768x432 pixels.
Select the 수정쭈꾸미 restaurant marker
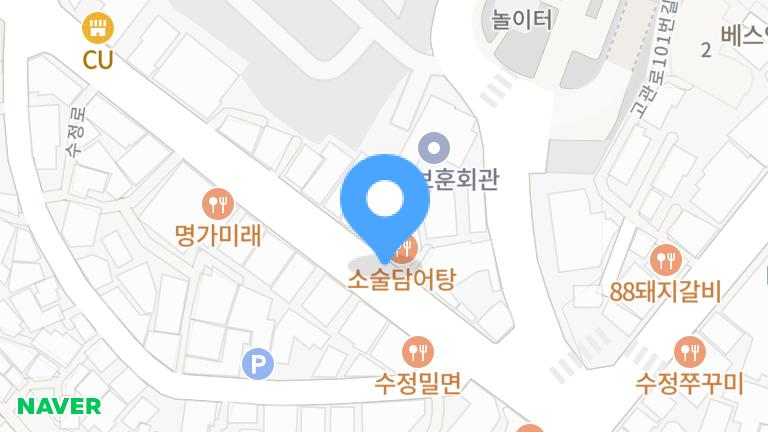[690, 352]
